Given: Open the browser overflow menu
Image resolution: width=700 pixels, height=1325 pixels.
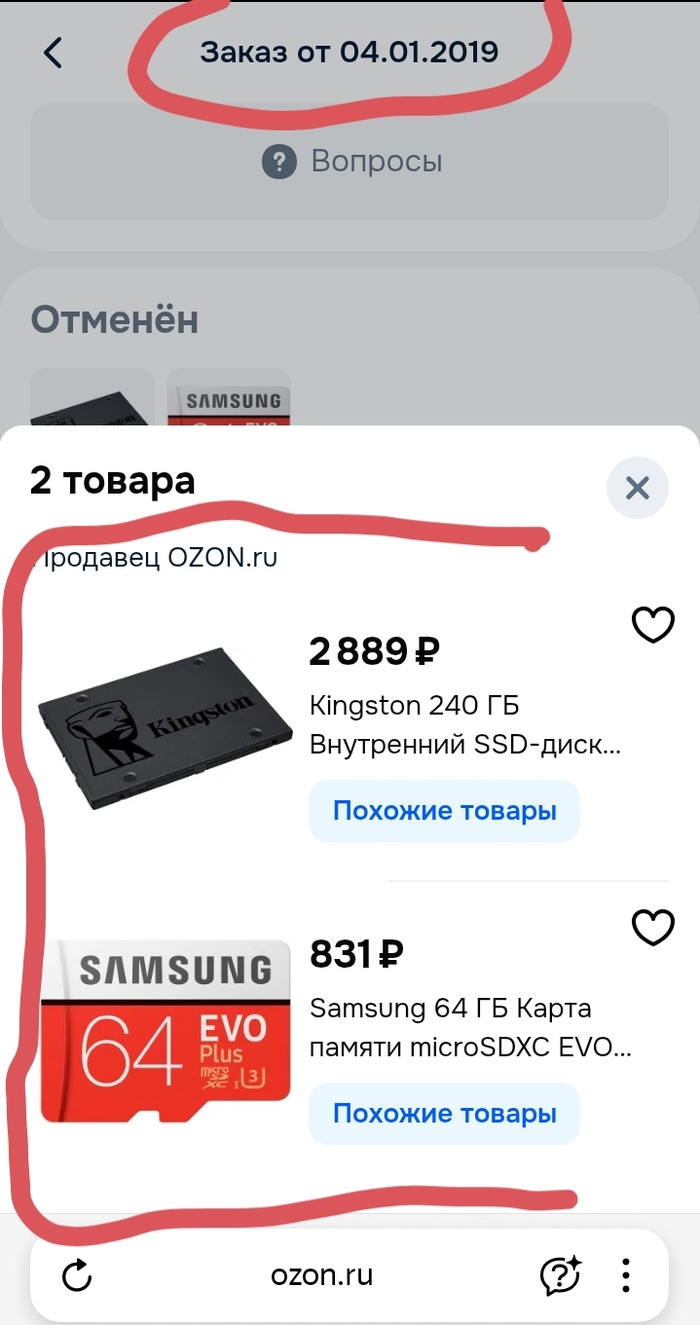Looking at the screenshot, I should tap(626, 1275).
